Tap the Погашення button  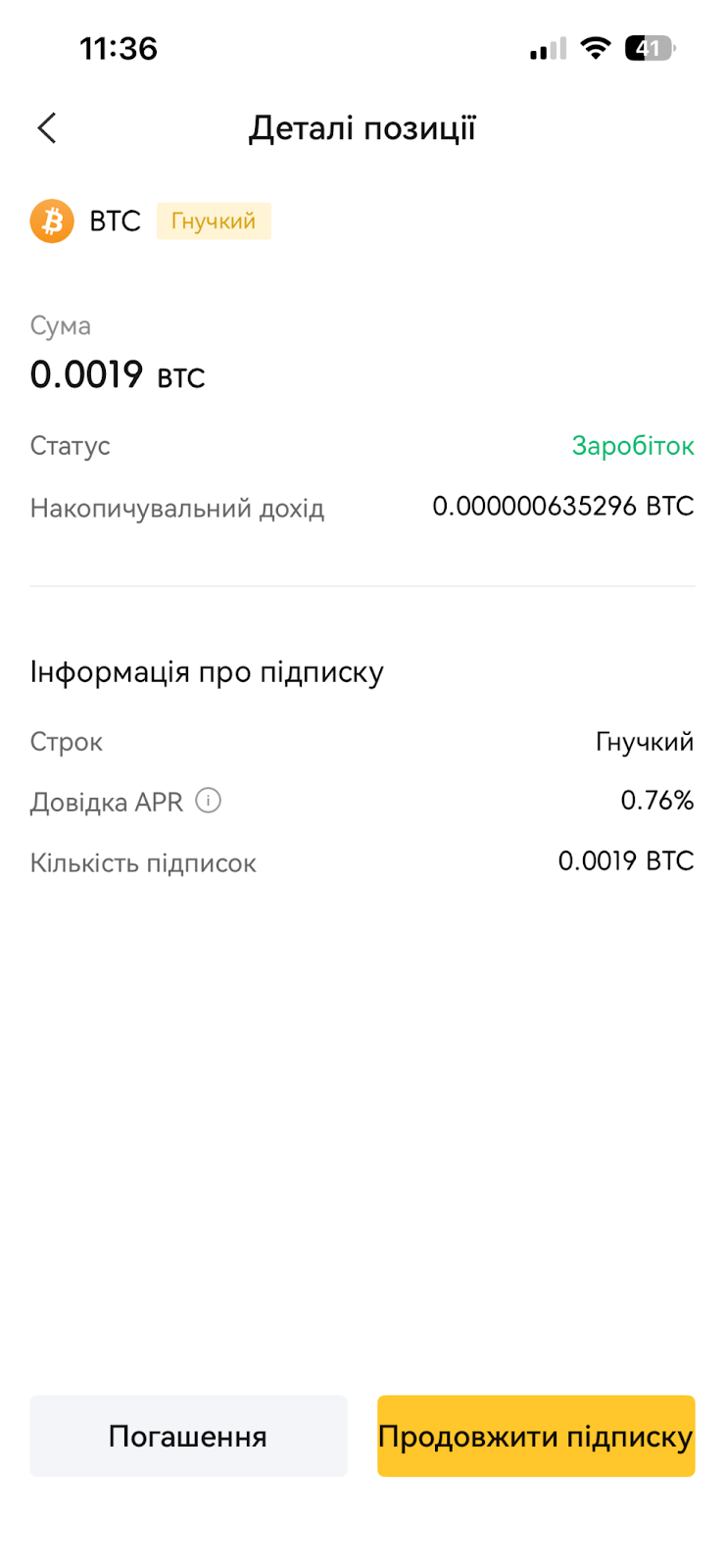click(188, 1436)
